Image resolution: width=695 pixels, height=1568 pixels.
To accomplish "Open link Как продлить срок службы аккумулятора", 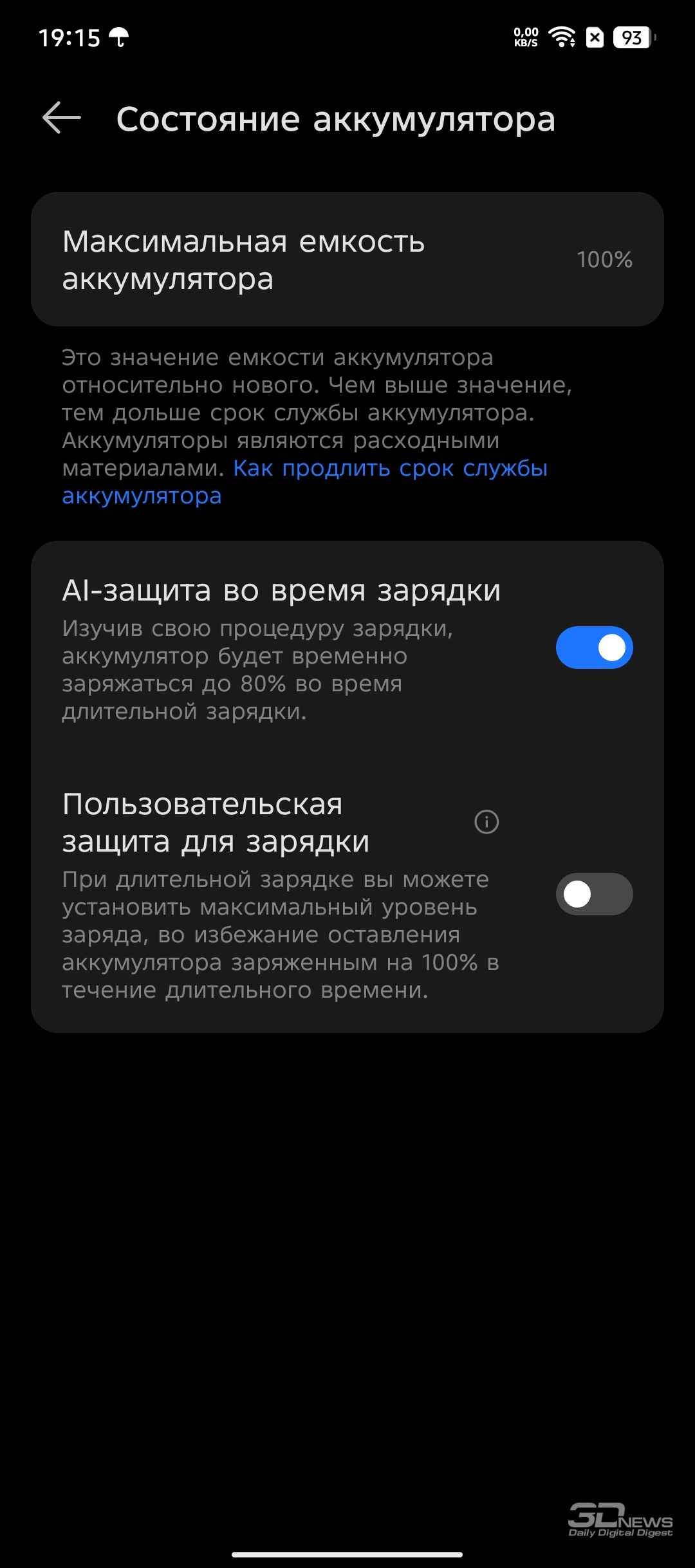I will (304, 482).
